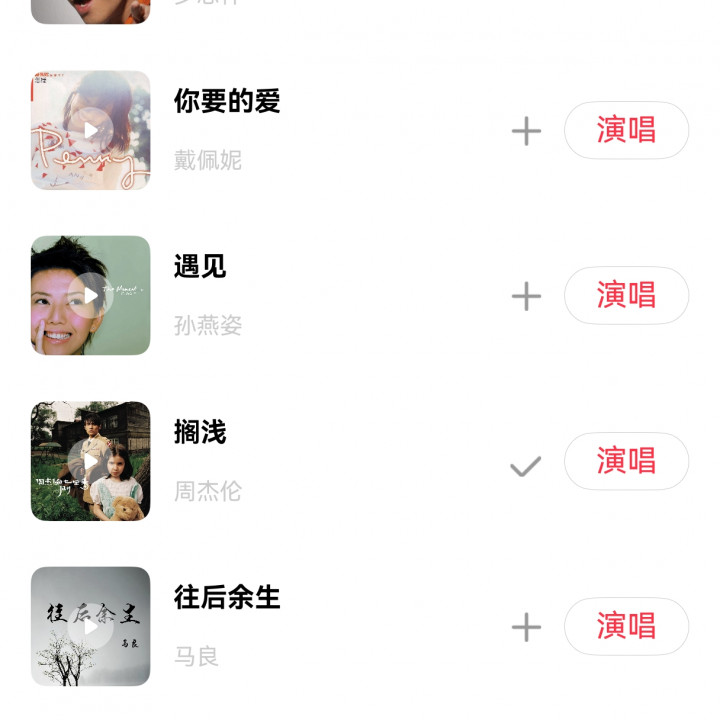The width and height of the screenshot is (720, 720).
Task: Sing 你要的爱 by 戴佩妮
Action: [626, 130]
